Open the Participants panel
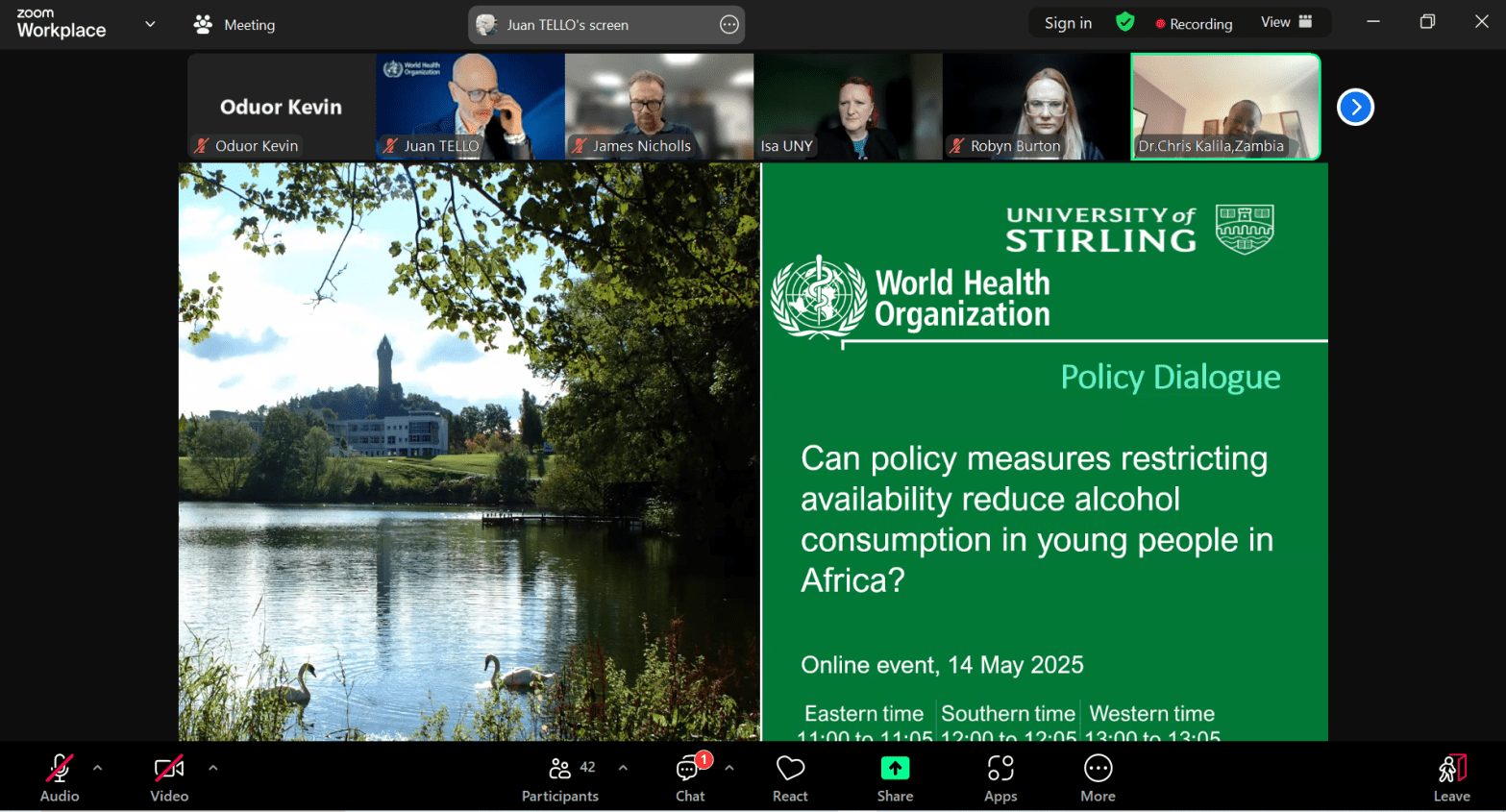Image resolution: width=1506 pixels, height=812 pixels. pos(559,776)
